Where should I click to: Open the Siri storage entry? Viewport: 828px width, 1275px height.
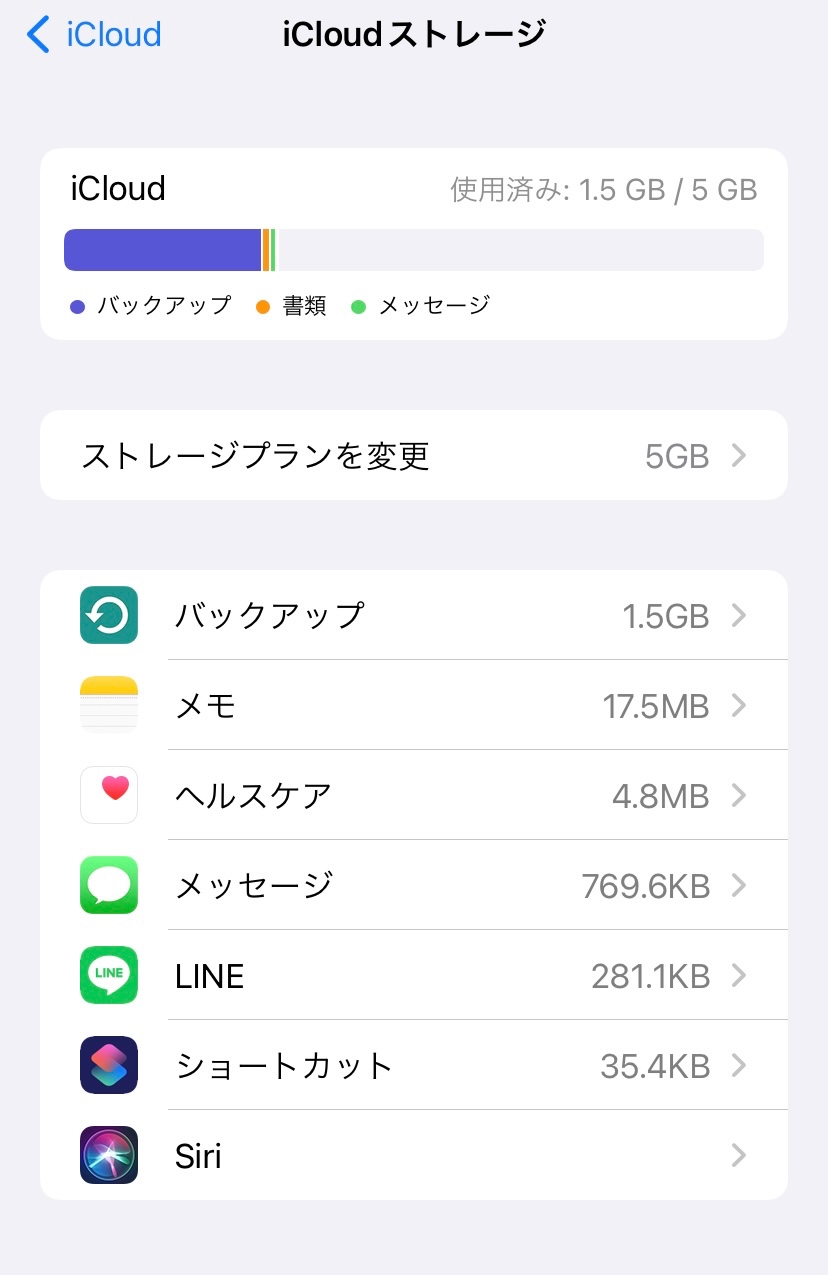[413, 1156]
